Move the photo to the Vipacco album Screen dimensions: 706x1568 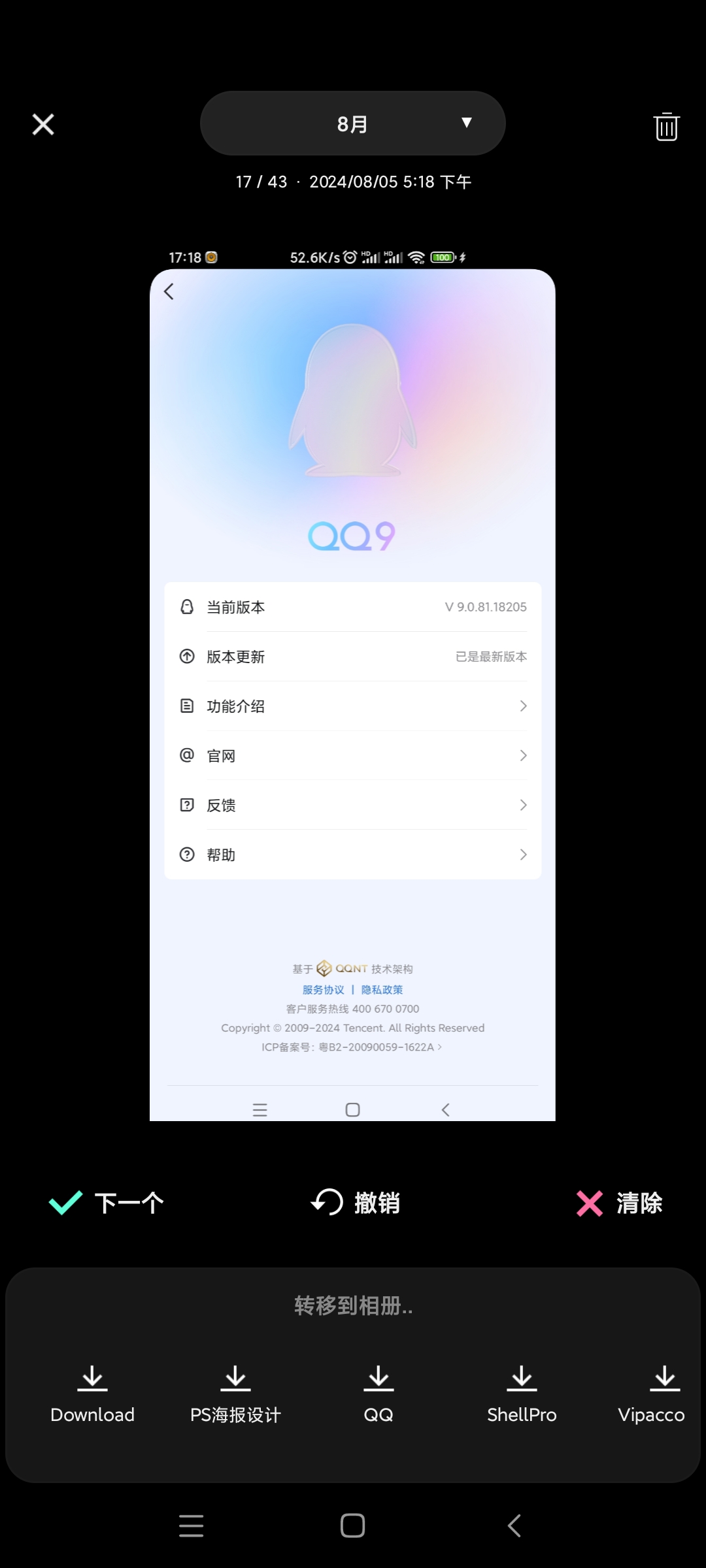click(654, 1395)
